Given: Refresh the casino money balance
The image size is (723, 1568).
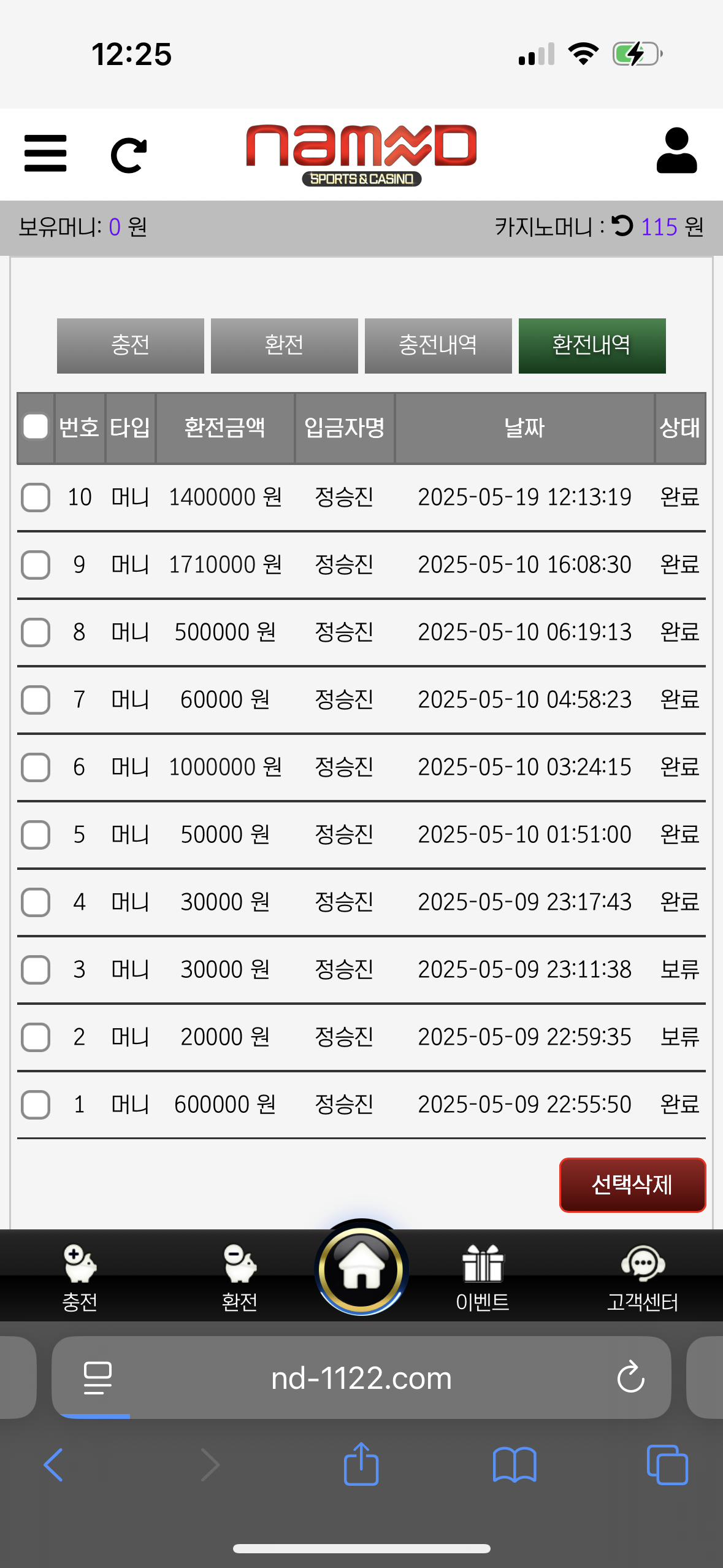Looking at the screenshot, I should 622,226.
